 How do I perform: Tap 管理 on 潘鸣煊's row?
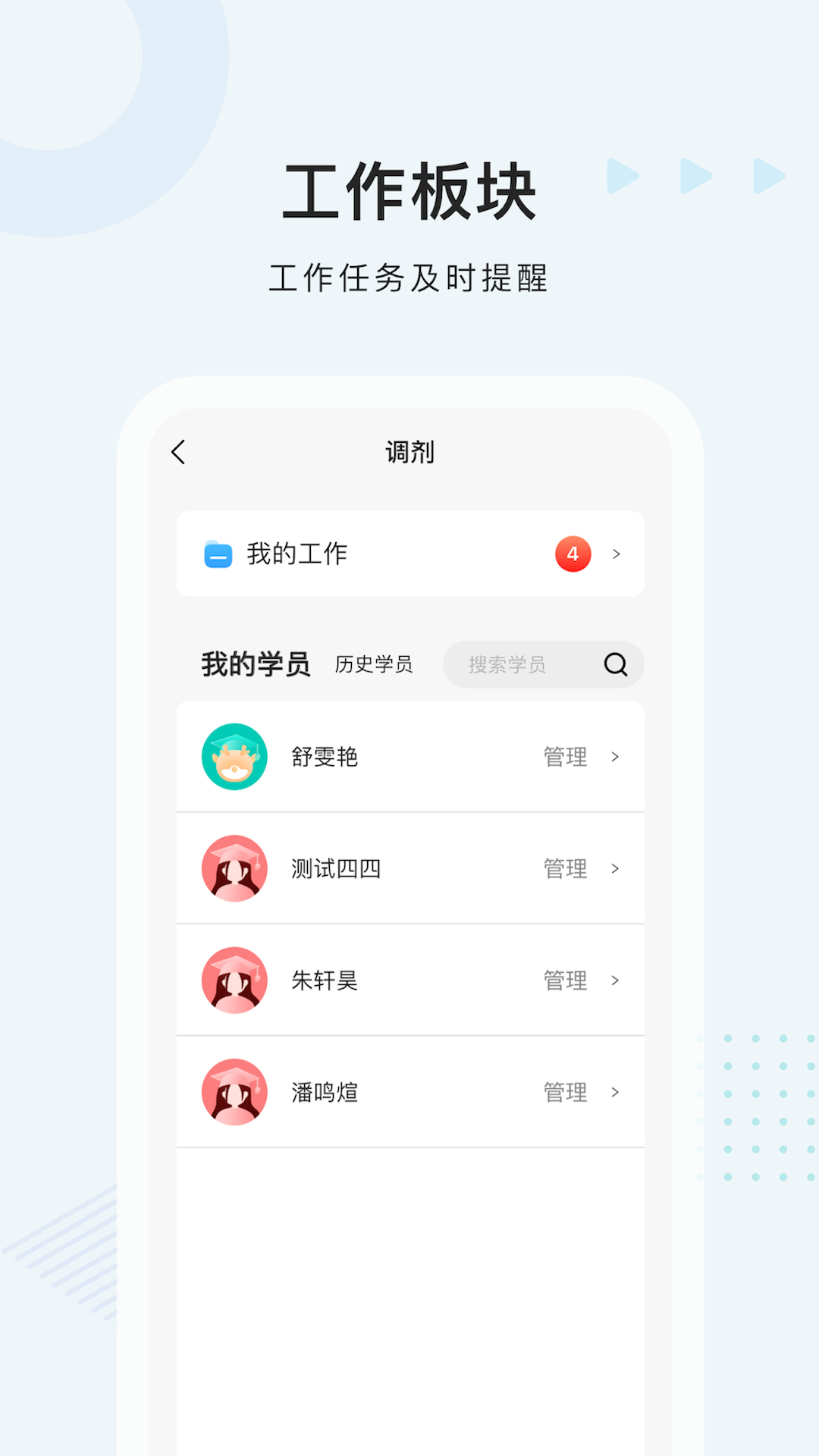click(x=565, y=1092)
